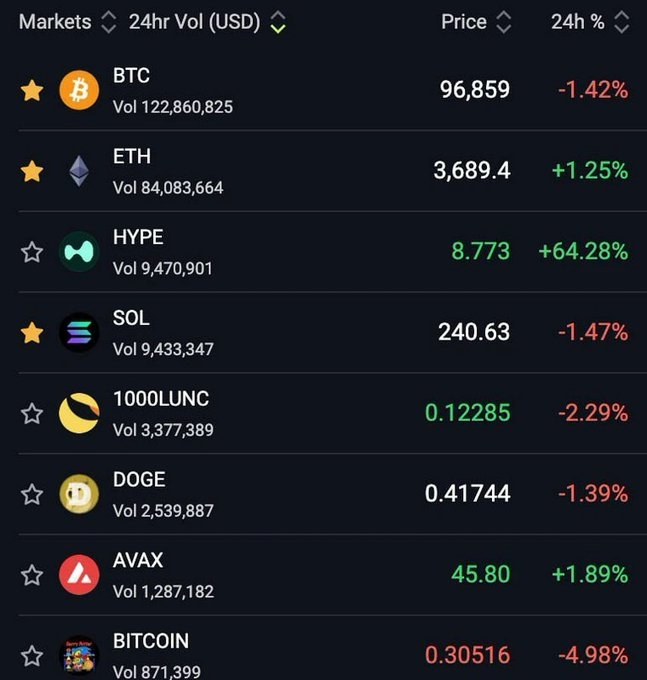Open the SOL trading page
This screenshot has height=680, width=647.
coord(300,333)
